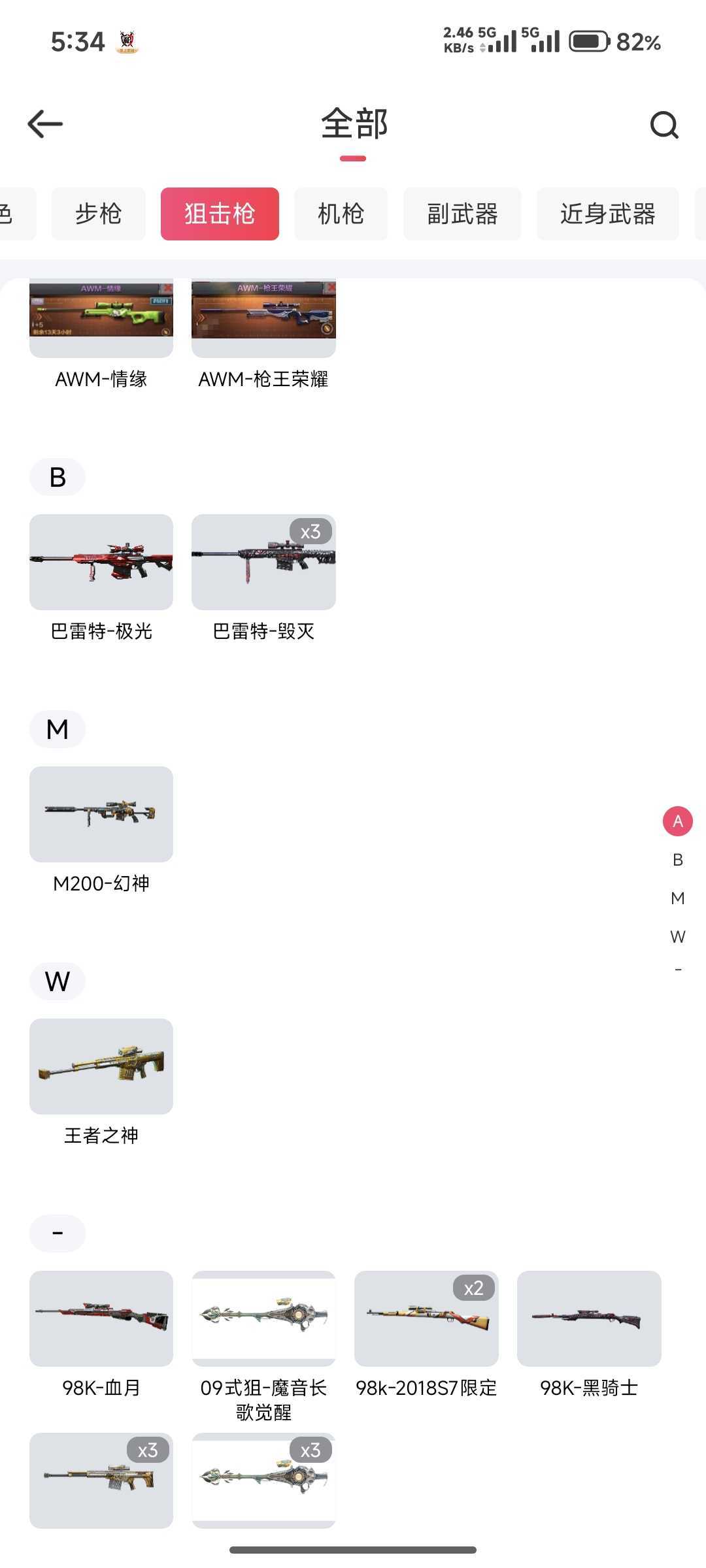Switch to the 步枪 category tab

(98, 214)
